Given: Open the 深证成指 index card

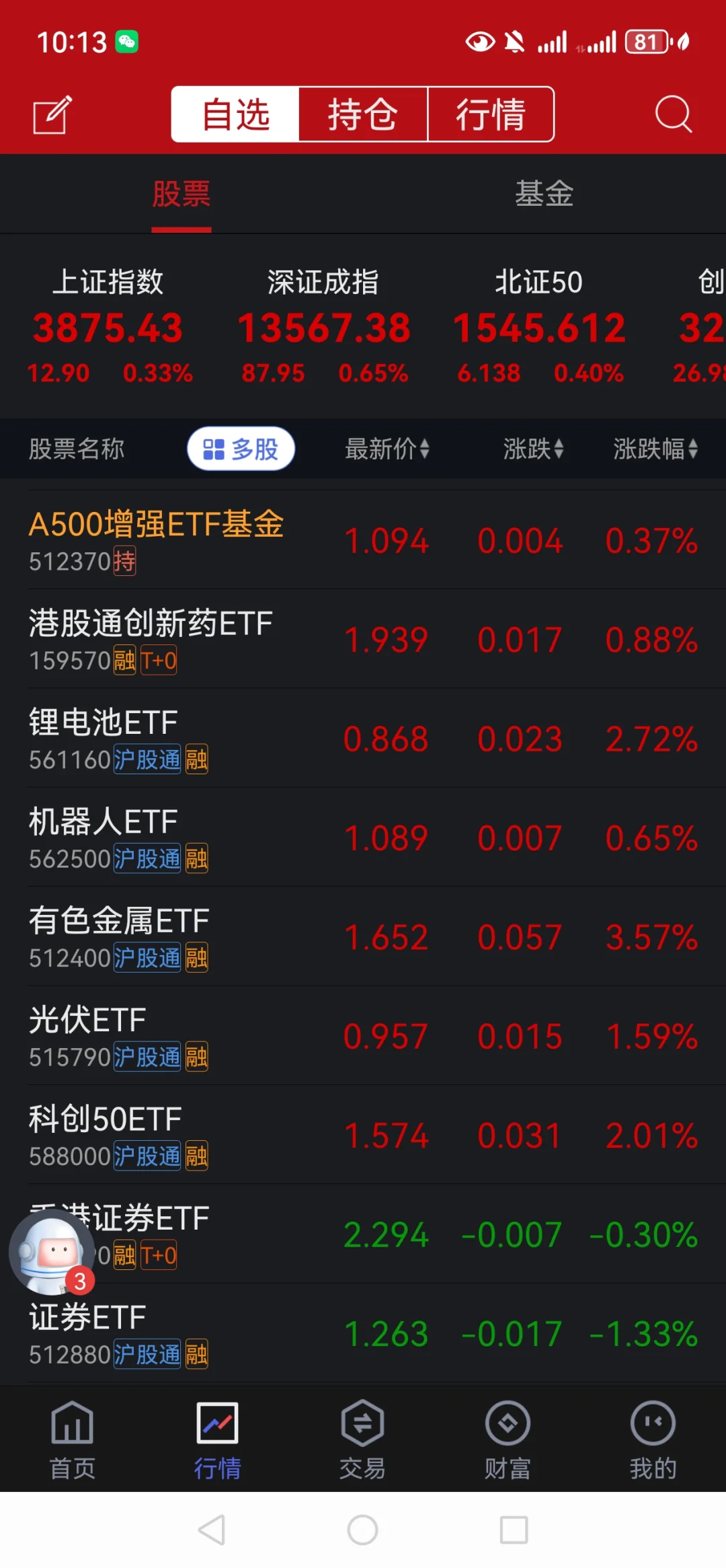Looking at the screenshot, I should (x=324, y=327).
